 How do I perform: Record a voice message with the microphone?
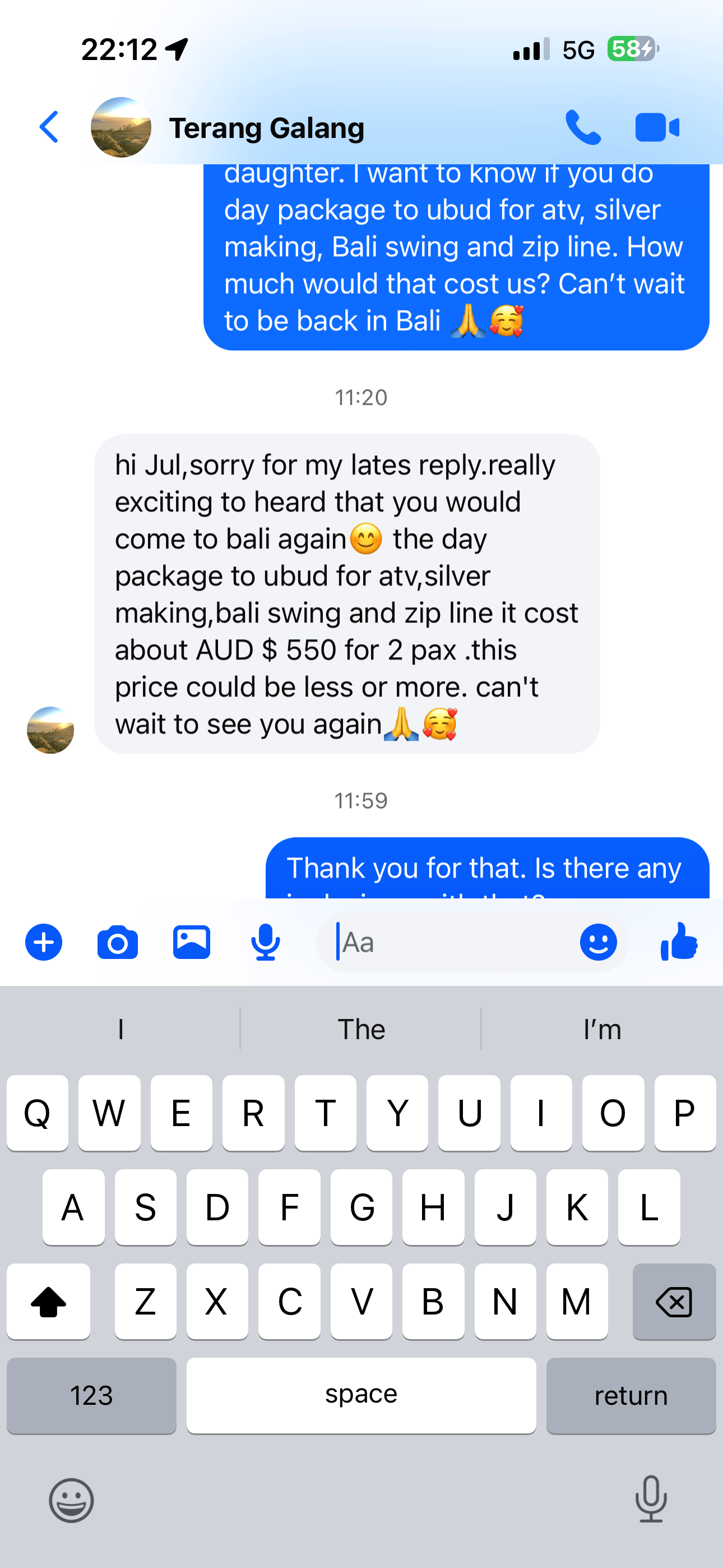tap(265, 942)
